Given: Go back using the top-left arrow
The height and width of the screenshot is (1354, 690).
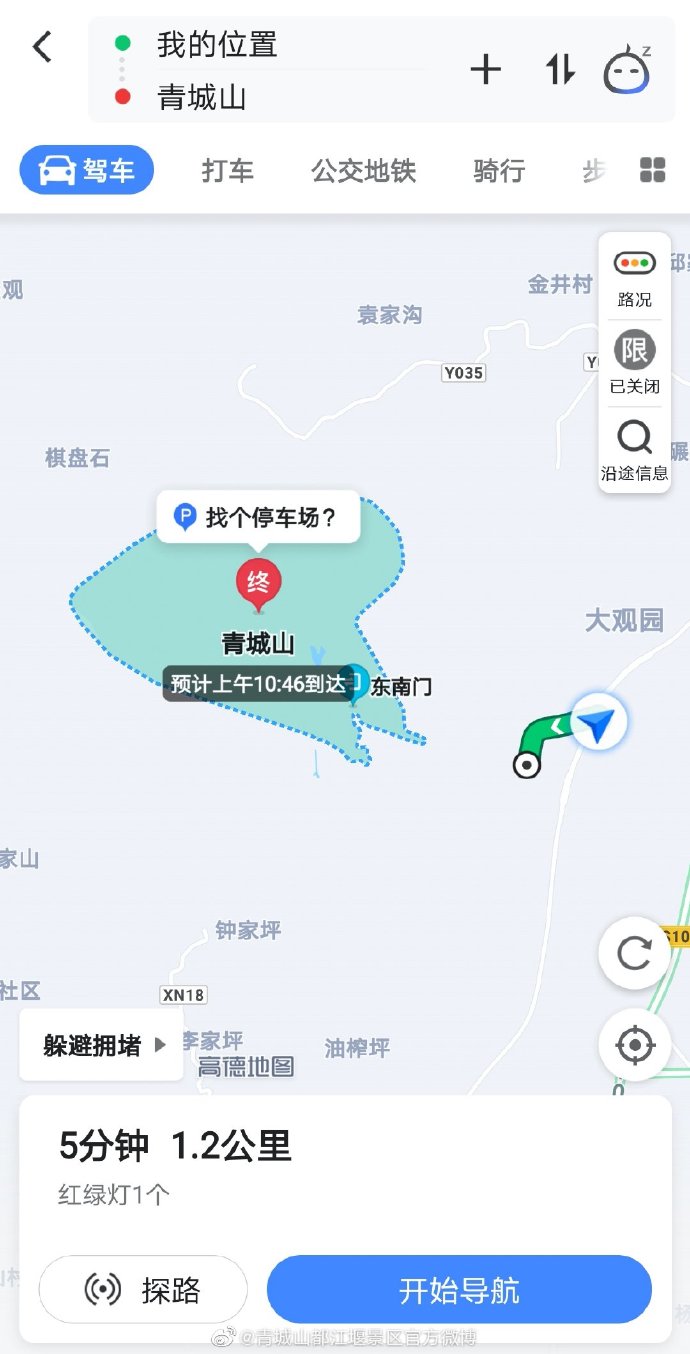Looking at the screenshot, I should pyautogui.click(x=42, y=46).
